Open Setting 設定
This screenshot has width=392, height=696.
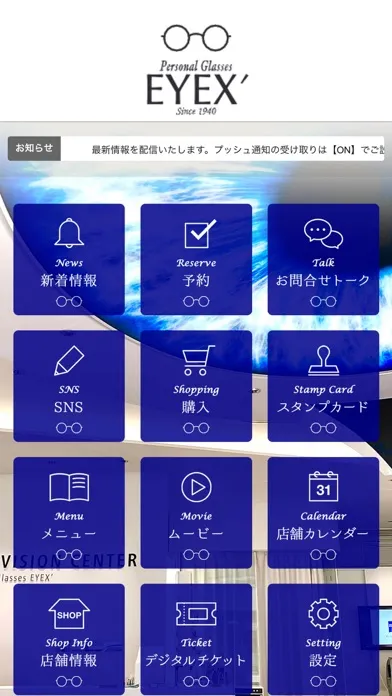(x=323, y=639)
